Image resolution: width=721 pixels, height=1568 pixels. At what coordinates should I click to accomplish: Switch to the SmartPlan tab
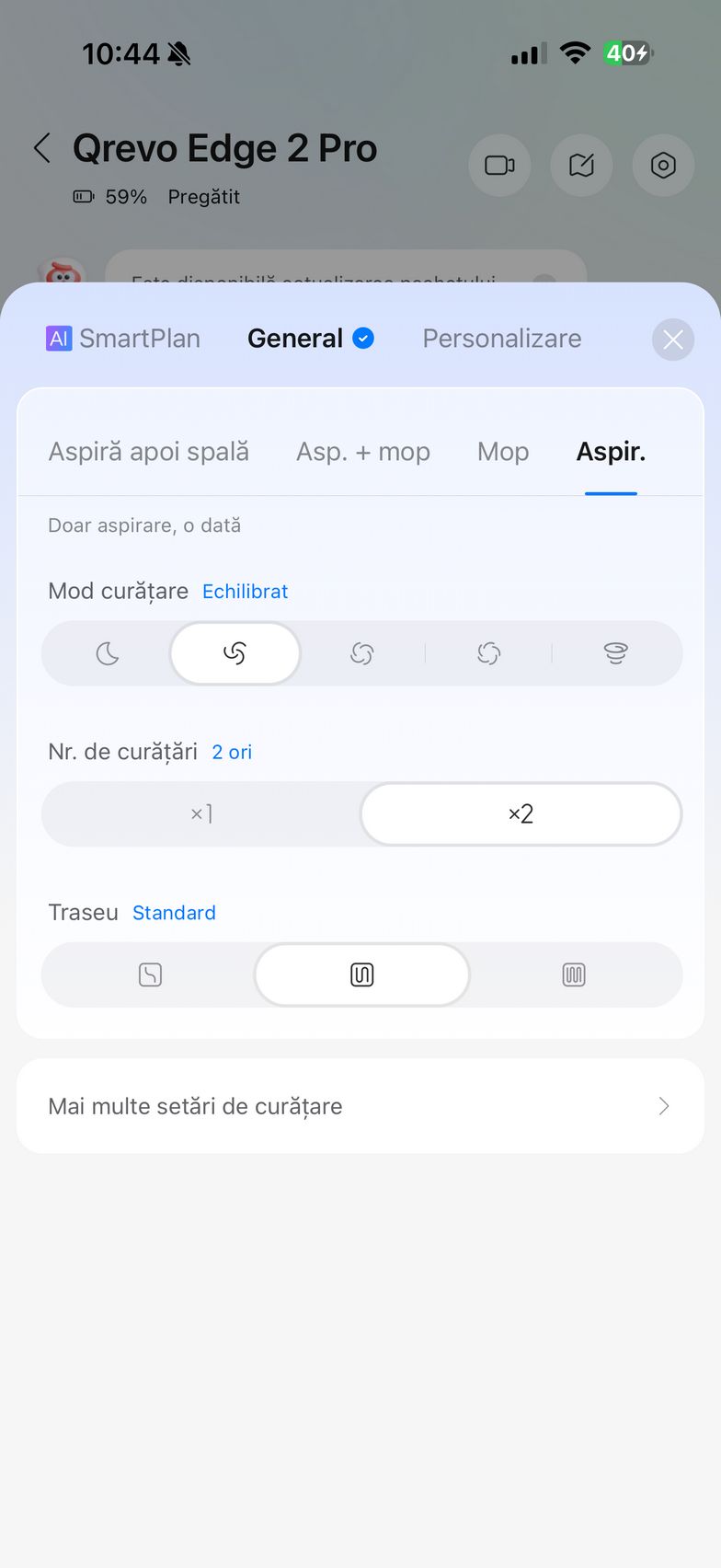tap(123, 339)
